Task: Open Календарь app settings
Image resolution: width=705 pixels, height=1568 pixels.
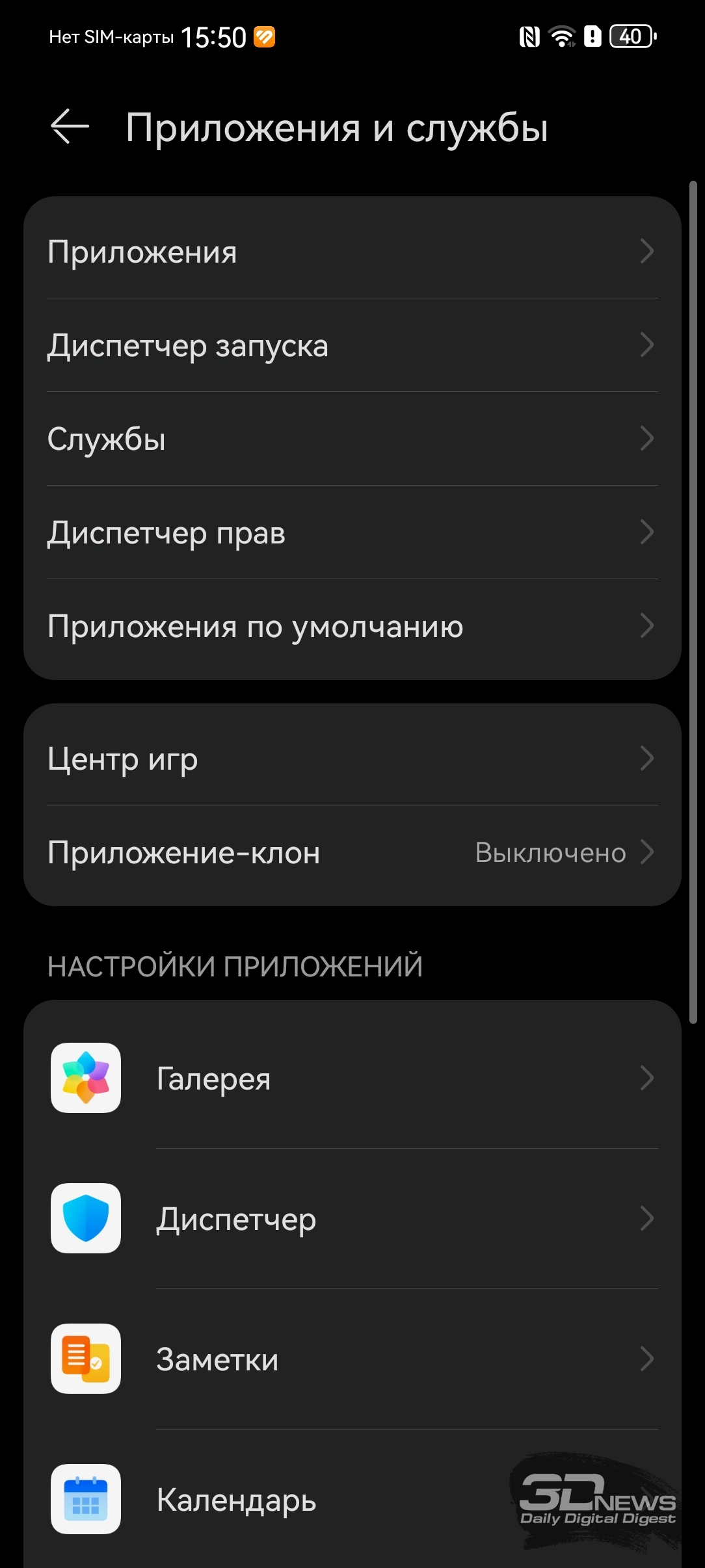Action: [352, 1499]
